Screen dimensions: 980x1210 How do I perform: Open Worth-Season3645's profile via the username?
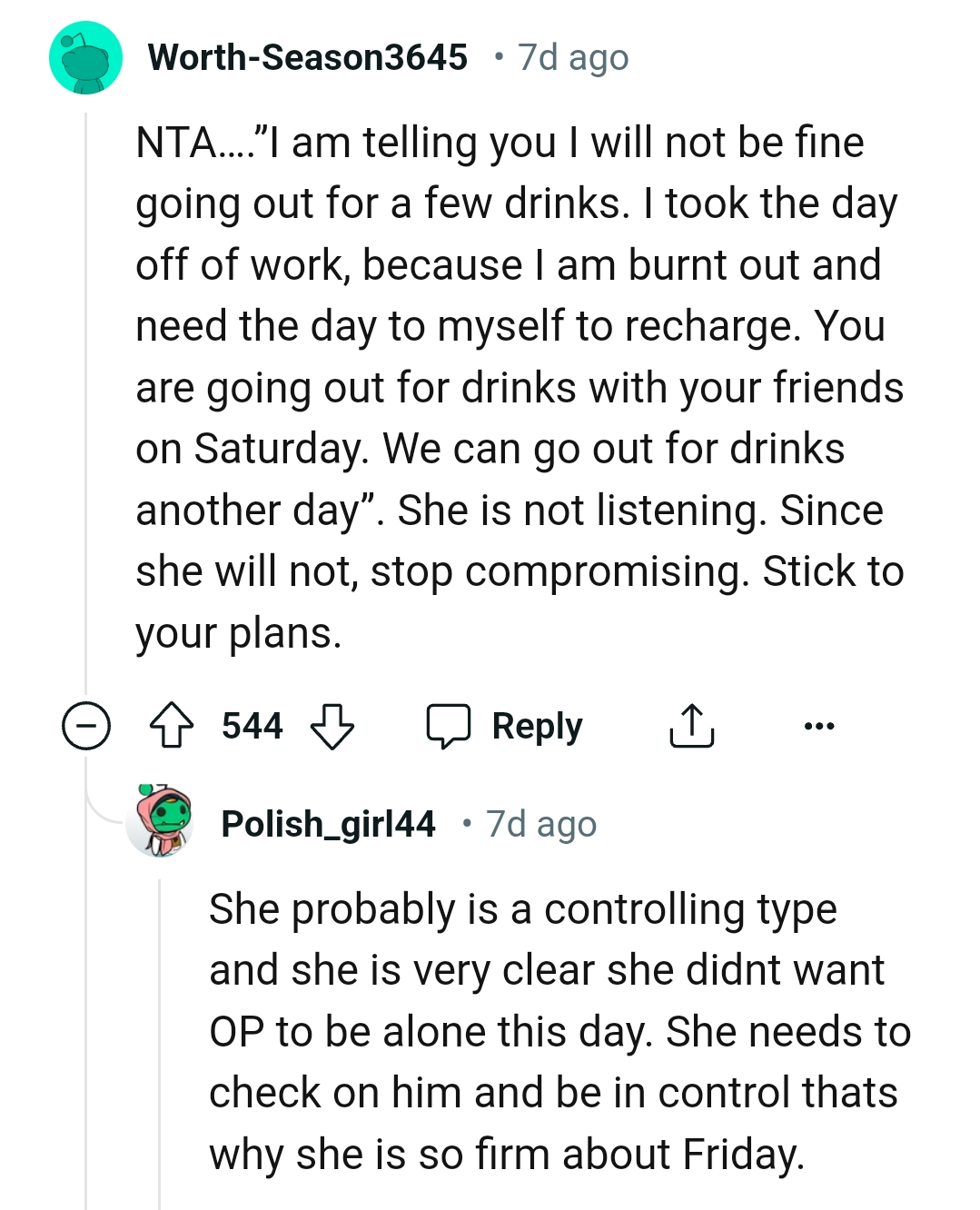[x=311, y=56]
